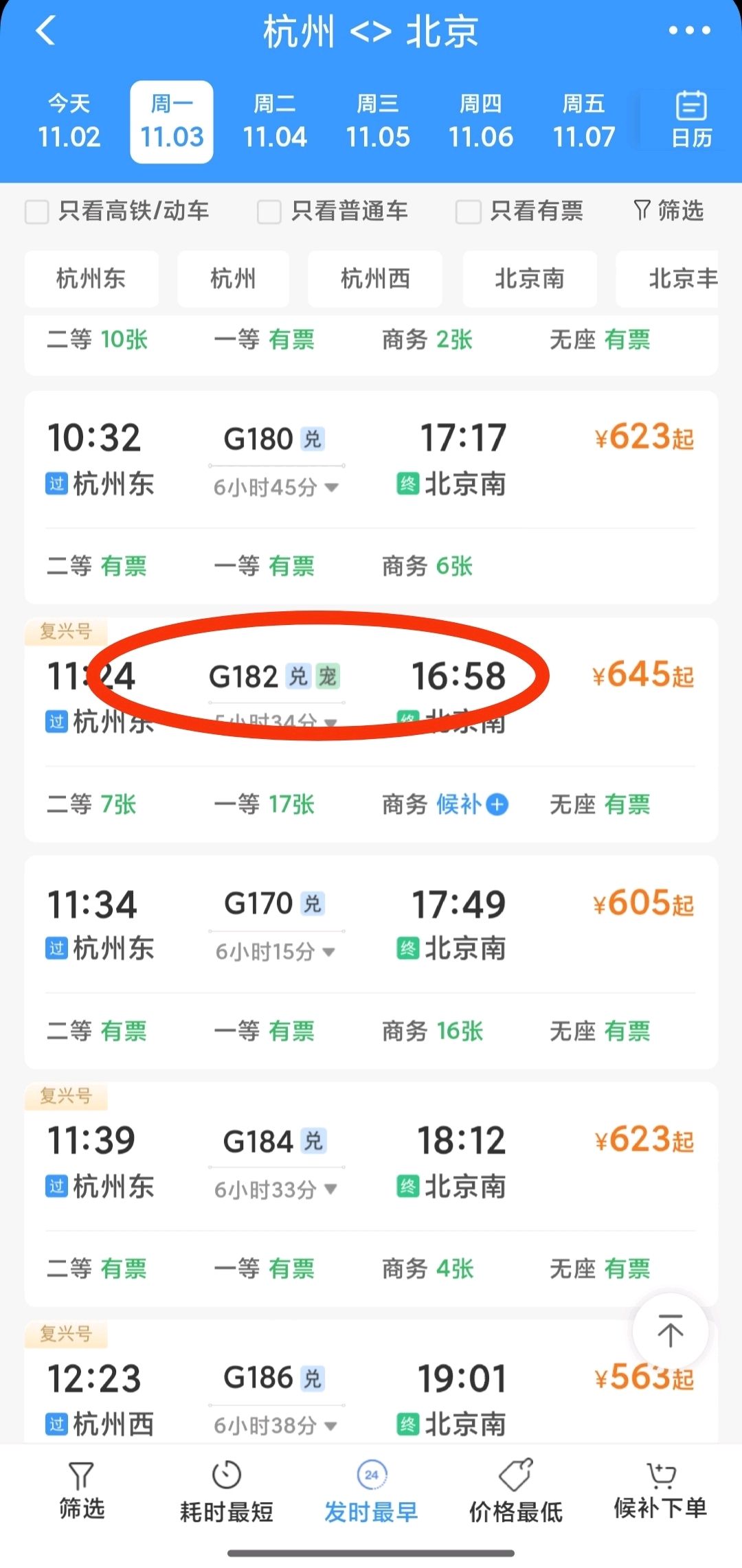Select the 周二 11.04 date
The image size is (742, 1568).
click(x=275, y=122)
